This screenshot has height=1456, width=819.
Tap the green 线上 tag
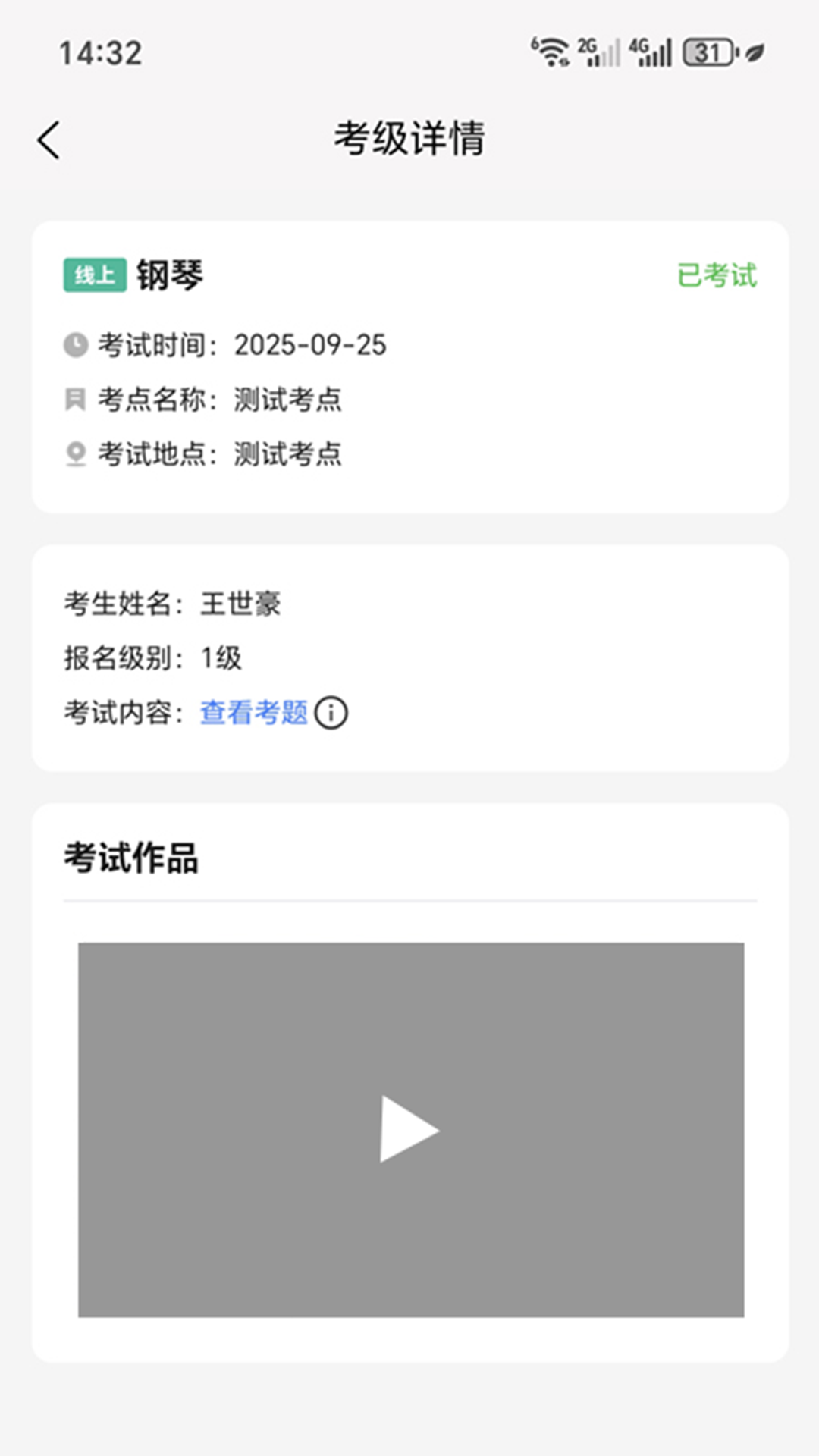click(x=94, y=276)
